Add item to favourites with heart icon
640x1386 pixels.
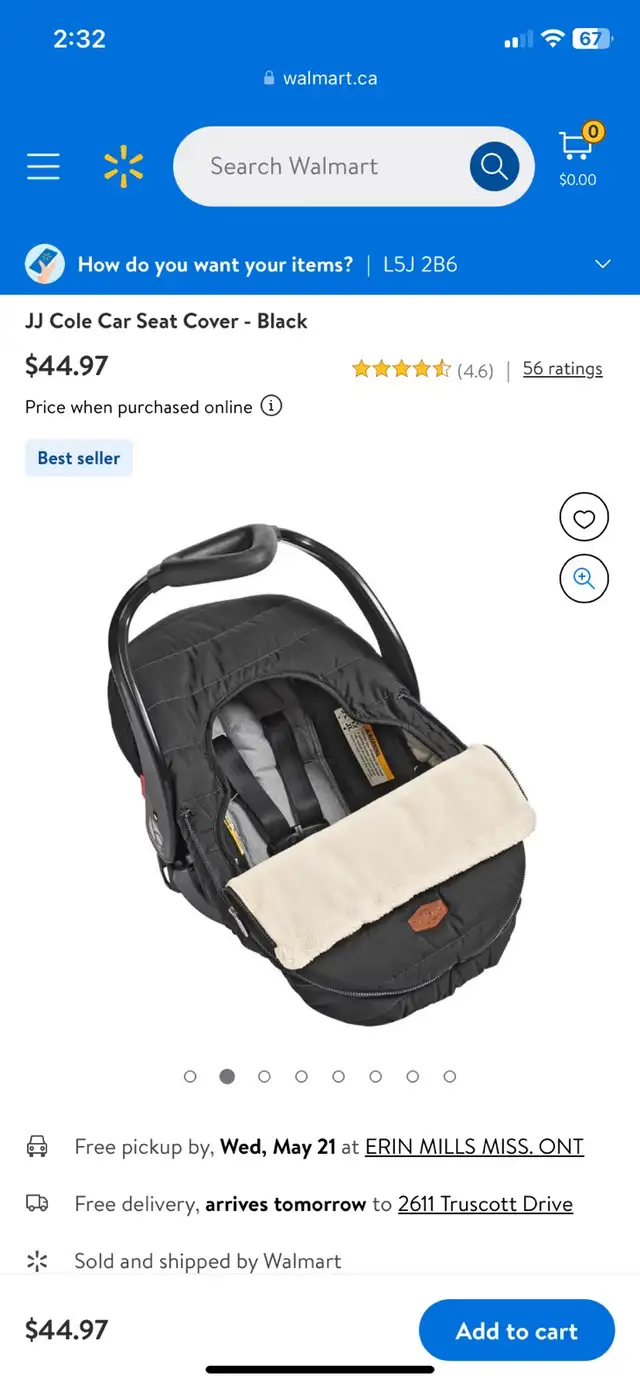coord(584,518)
